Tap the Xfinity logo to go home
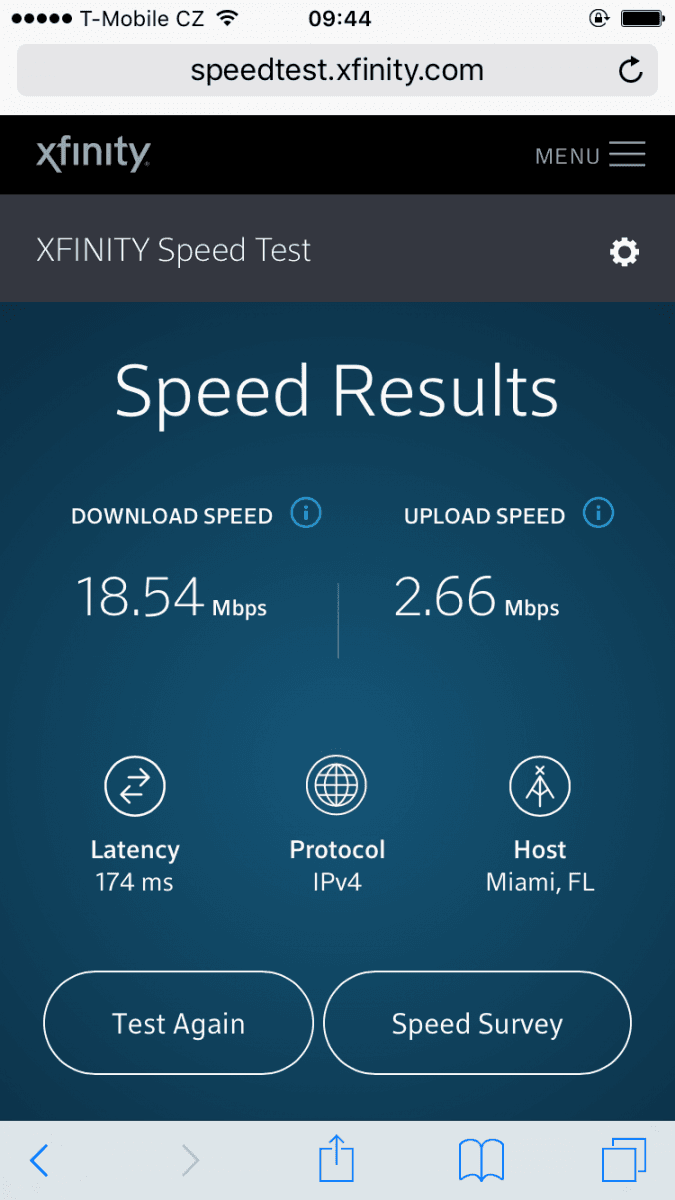Viewport: 675px width, 1200px height. (93, 155)
